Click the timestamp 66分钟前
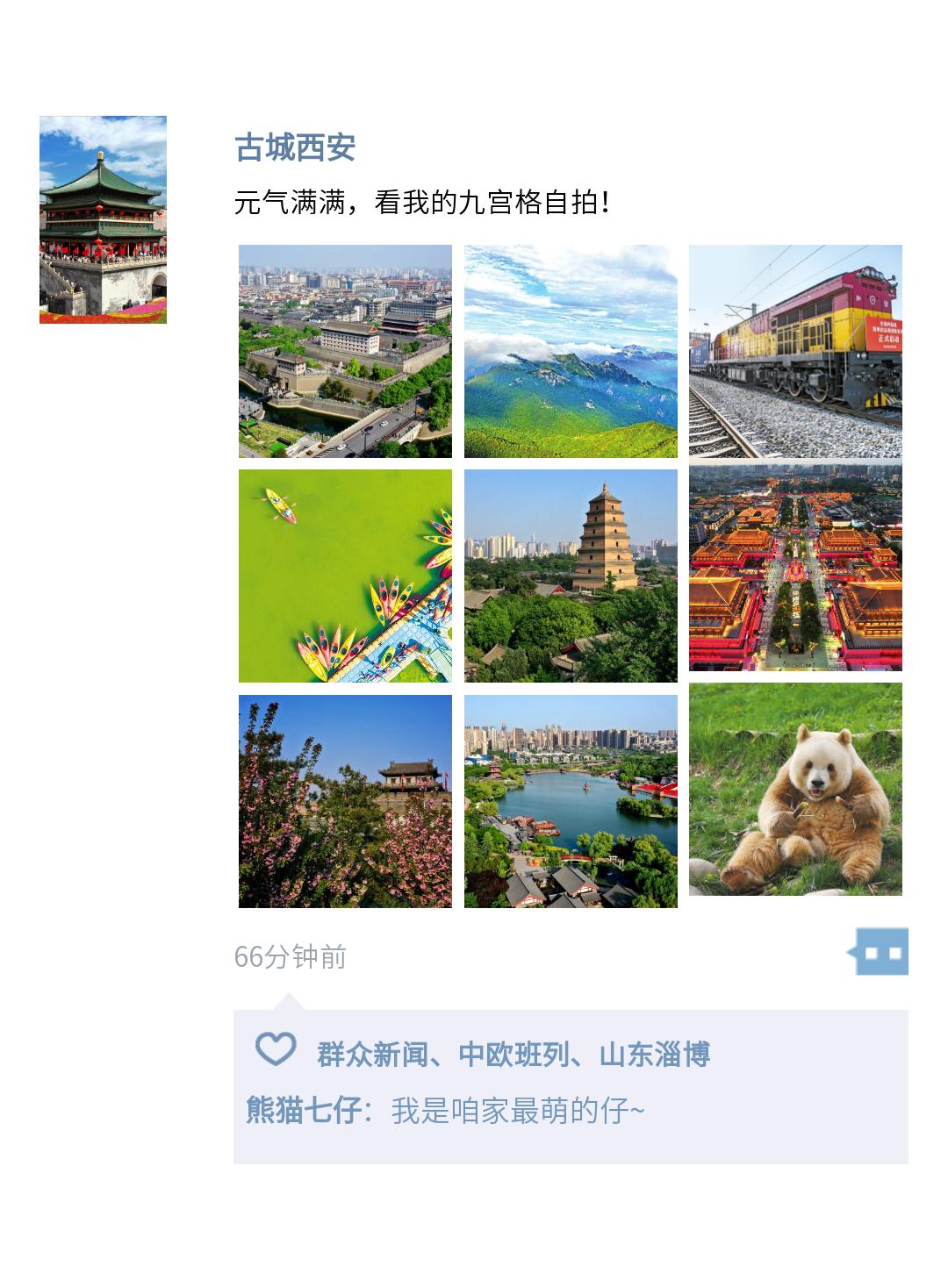The width and height of the screenshot is (948, 1288). (x=290, y=956)
